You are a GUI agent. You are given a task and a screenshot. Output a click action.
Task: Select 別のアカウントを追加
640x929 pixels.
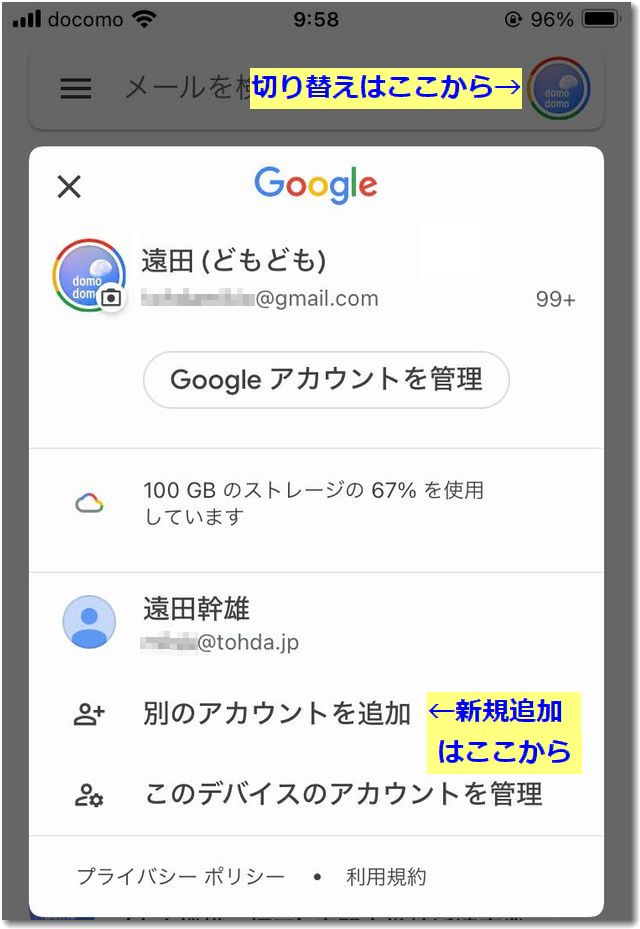277,713
